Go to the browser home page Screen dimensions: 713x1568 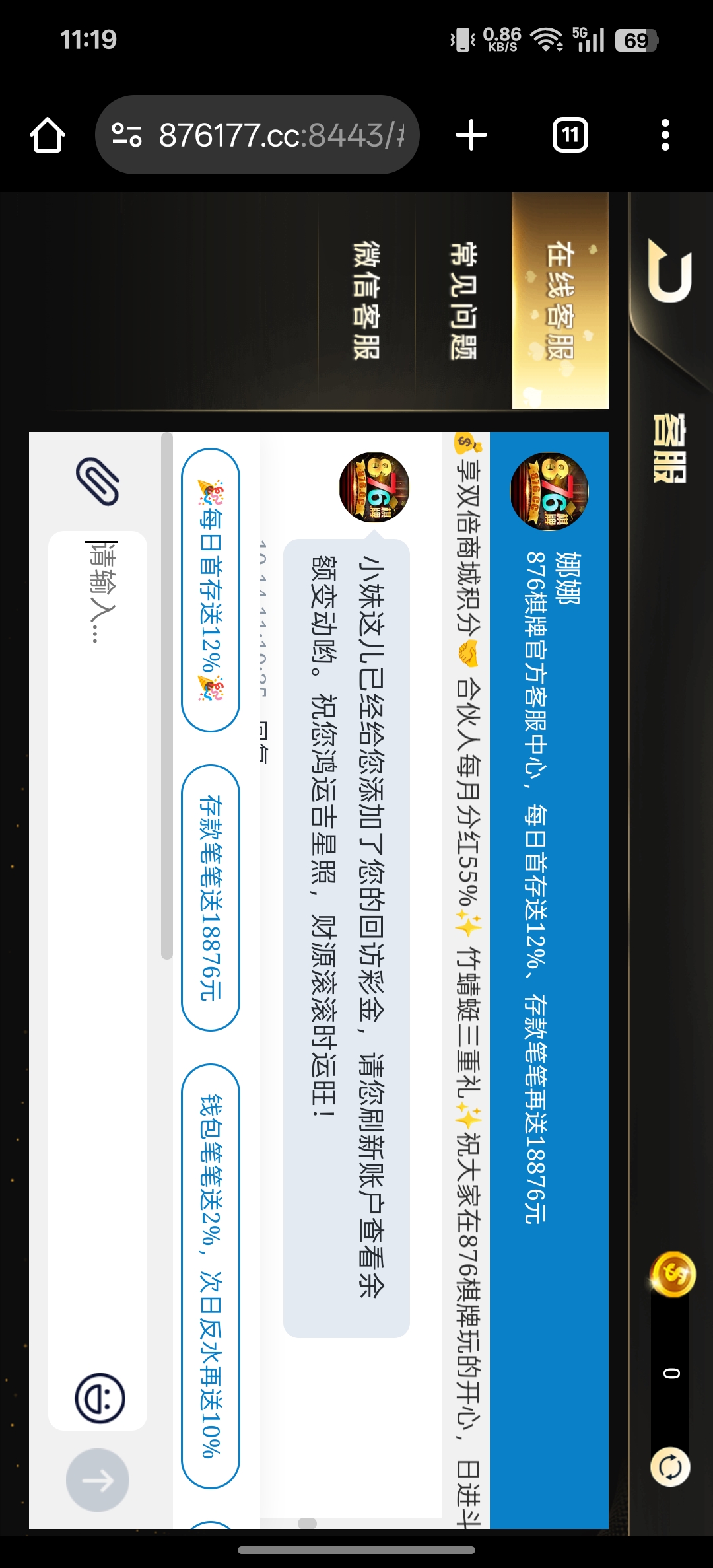pyautogui.click(x=48, y=135)
